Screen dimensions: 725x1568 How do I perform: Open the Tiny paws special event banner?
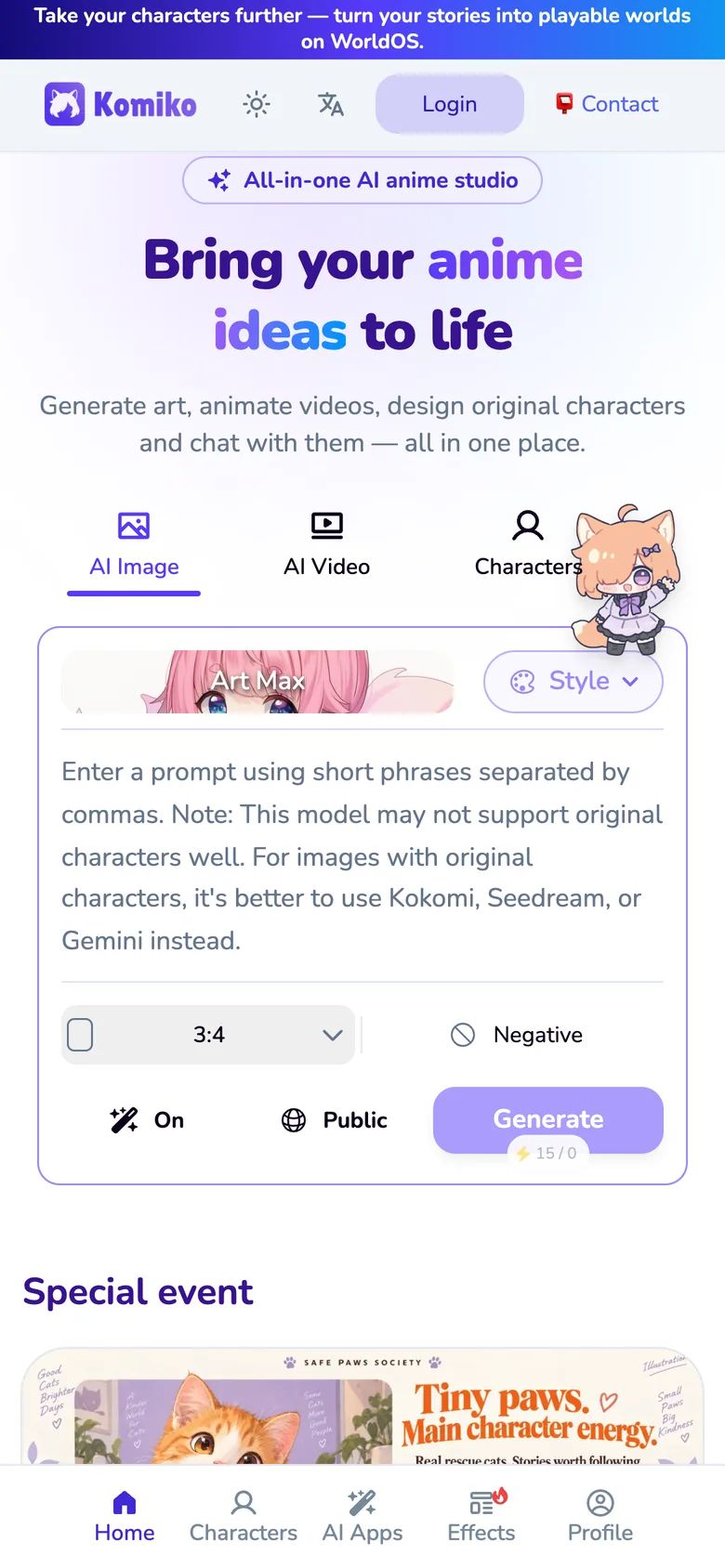[362, 1406]
